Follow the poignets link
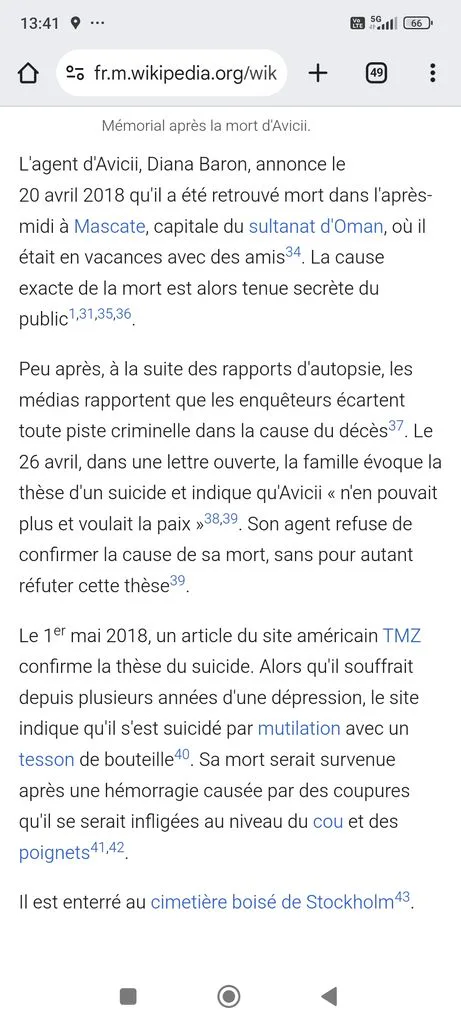Screen dimensions: 461x1024 [54, 853]
